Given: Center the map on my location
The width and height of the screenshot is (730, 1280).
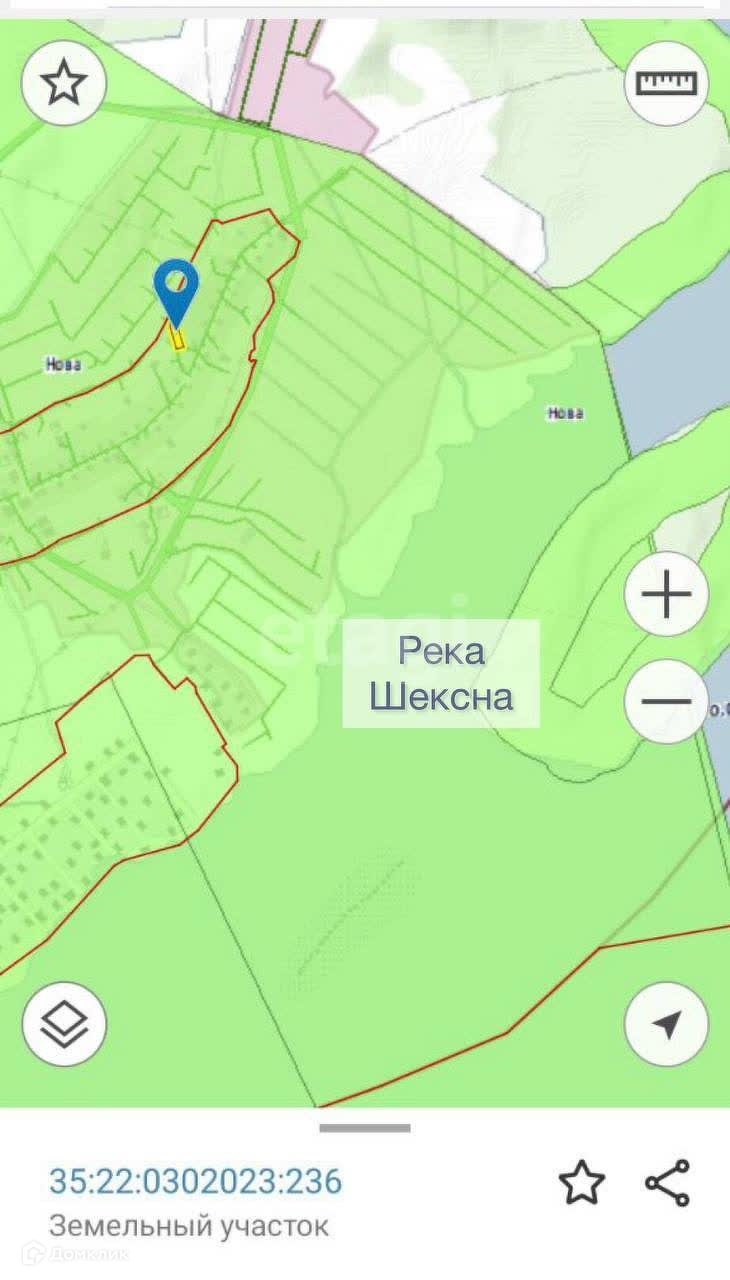Looking at the screenshot, I should (x=666, y=1024).
